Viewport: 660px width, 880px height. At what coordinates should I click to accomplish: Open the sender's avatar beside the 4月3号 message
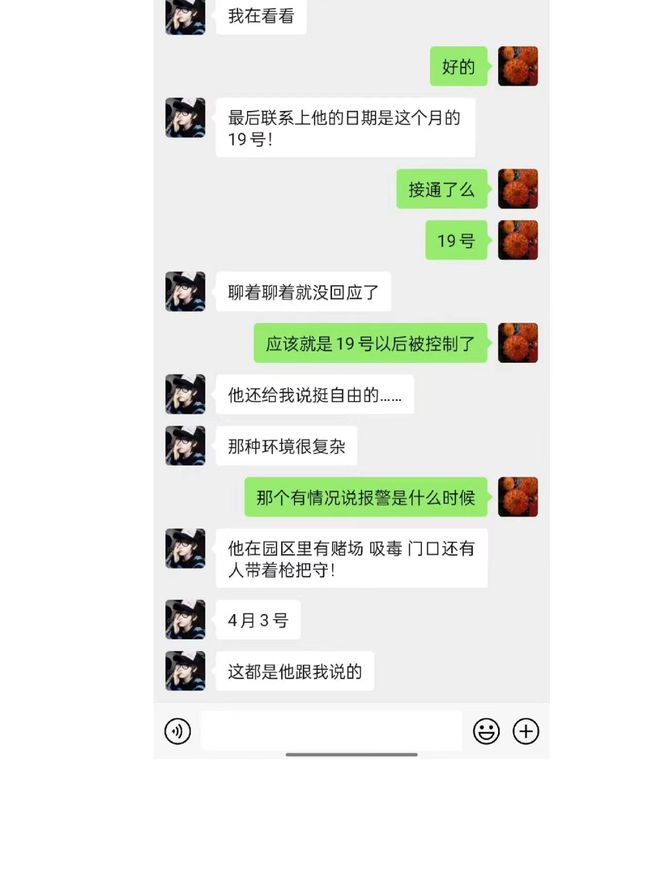coord(185,620)
